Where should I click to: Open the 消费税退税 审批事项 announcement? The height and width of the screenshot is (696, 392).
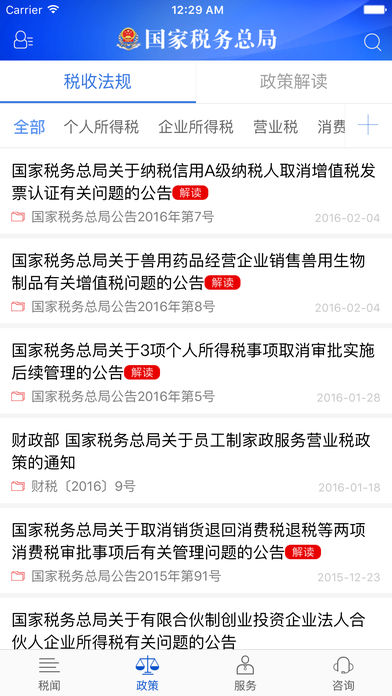[196, 550]
